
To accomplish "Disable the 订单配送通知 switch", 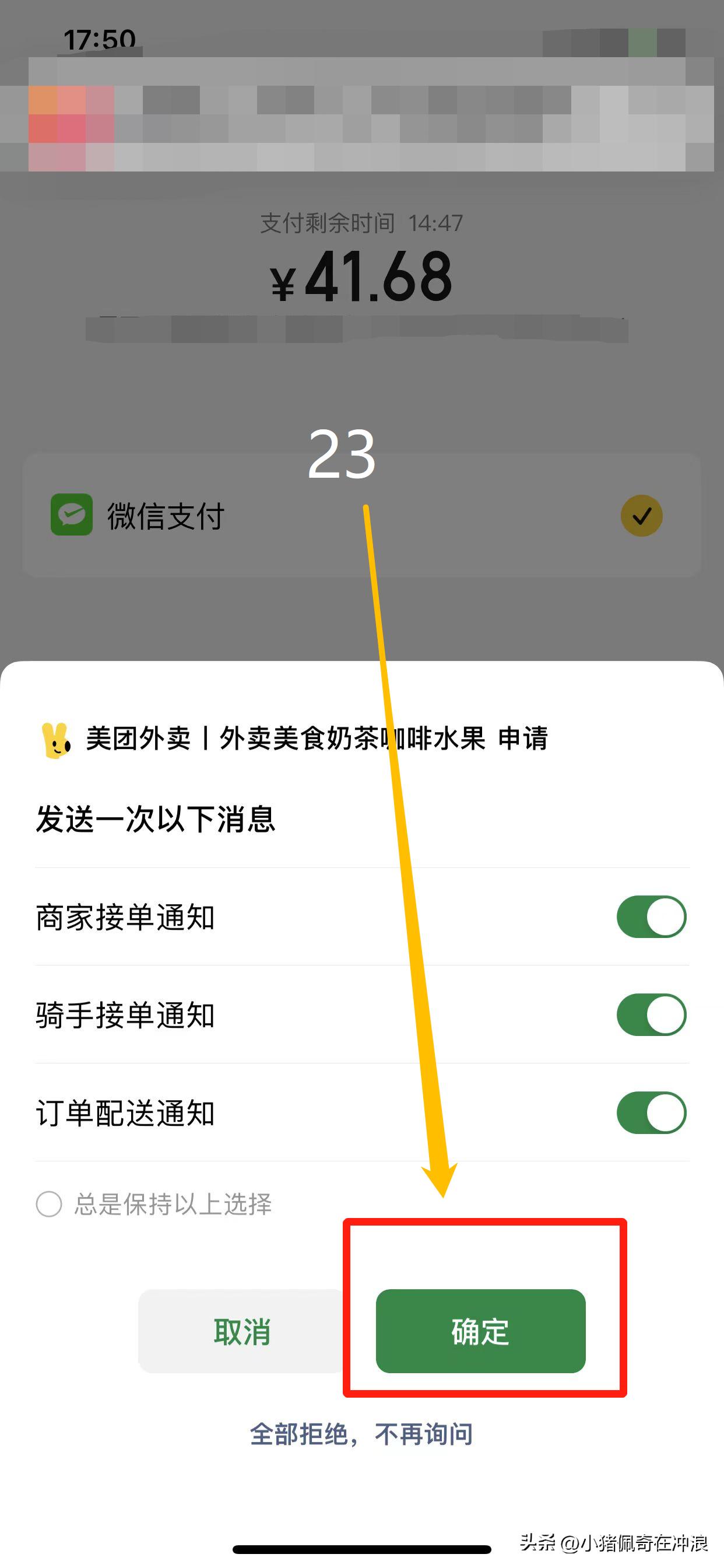I will tap(651, 1112).
